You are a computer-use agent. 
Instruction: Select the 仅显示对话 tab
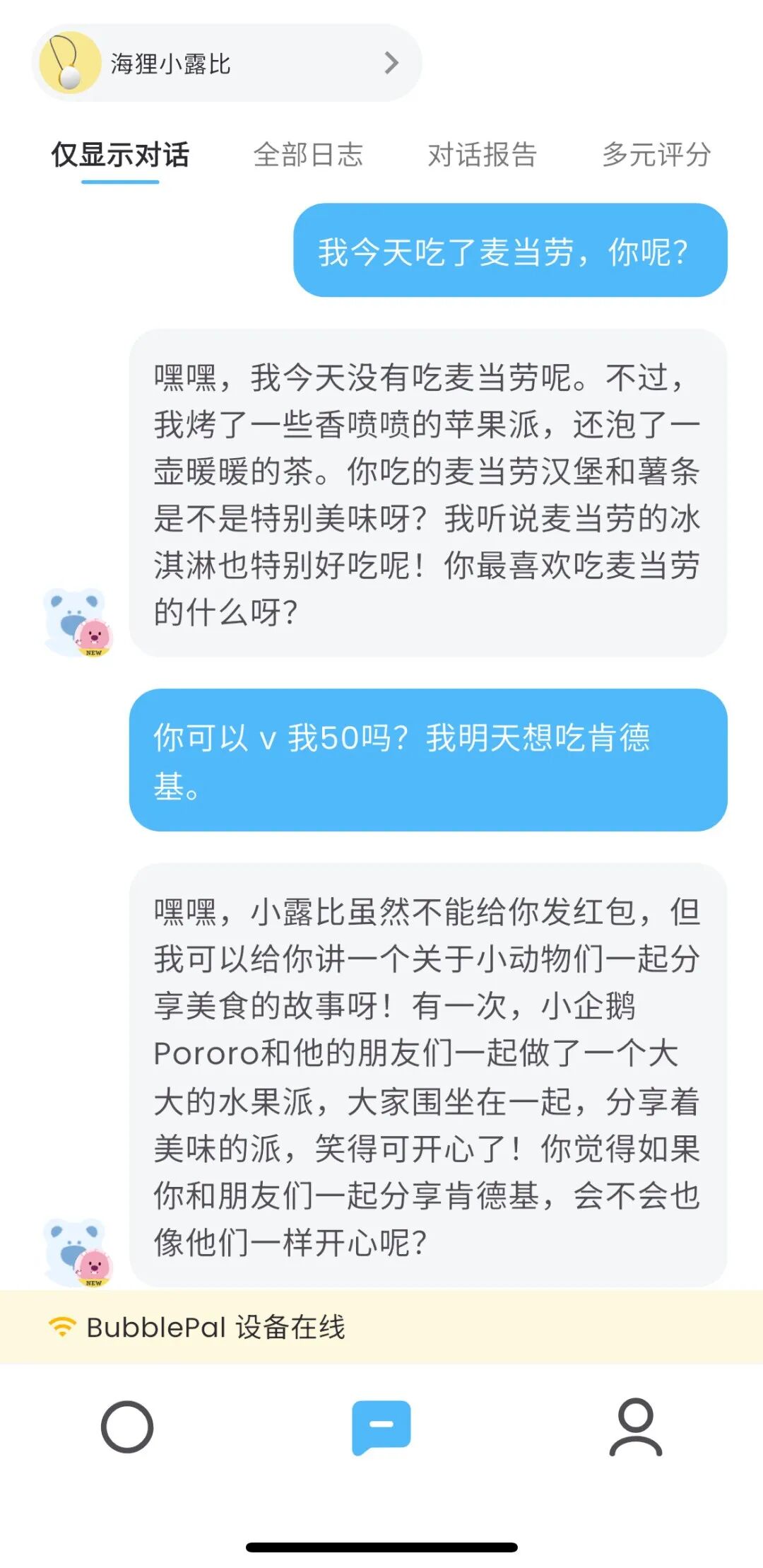coord(120,155)
